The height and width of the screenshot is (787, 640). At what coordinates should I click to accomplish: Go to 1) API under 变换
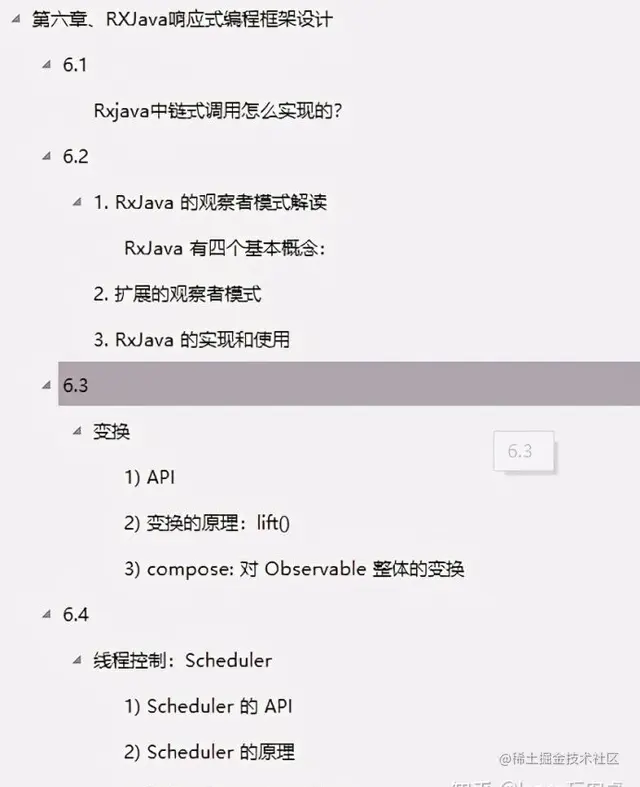tap(150, 477)
